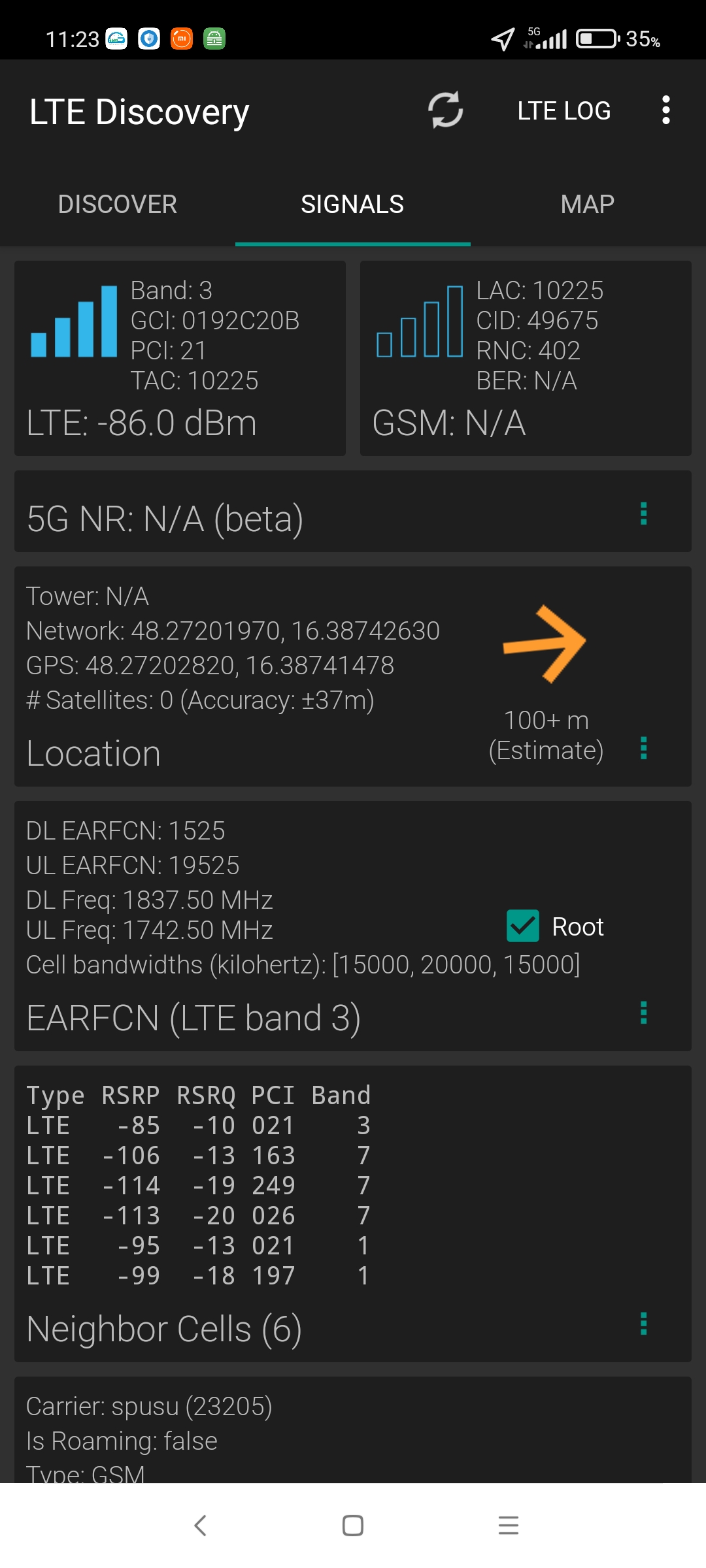Tap the refresh icon in the app bar
The height and width of the screenshot is (1568, 706).
446,110
